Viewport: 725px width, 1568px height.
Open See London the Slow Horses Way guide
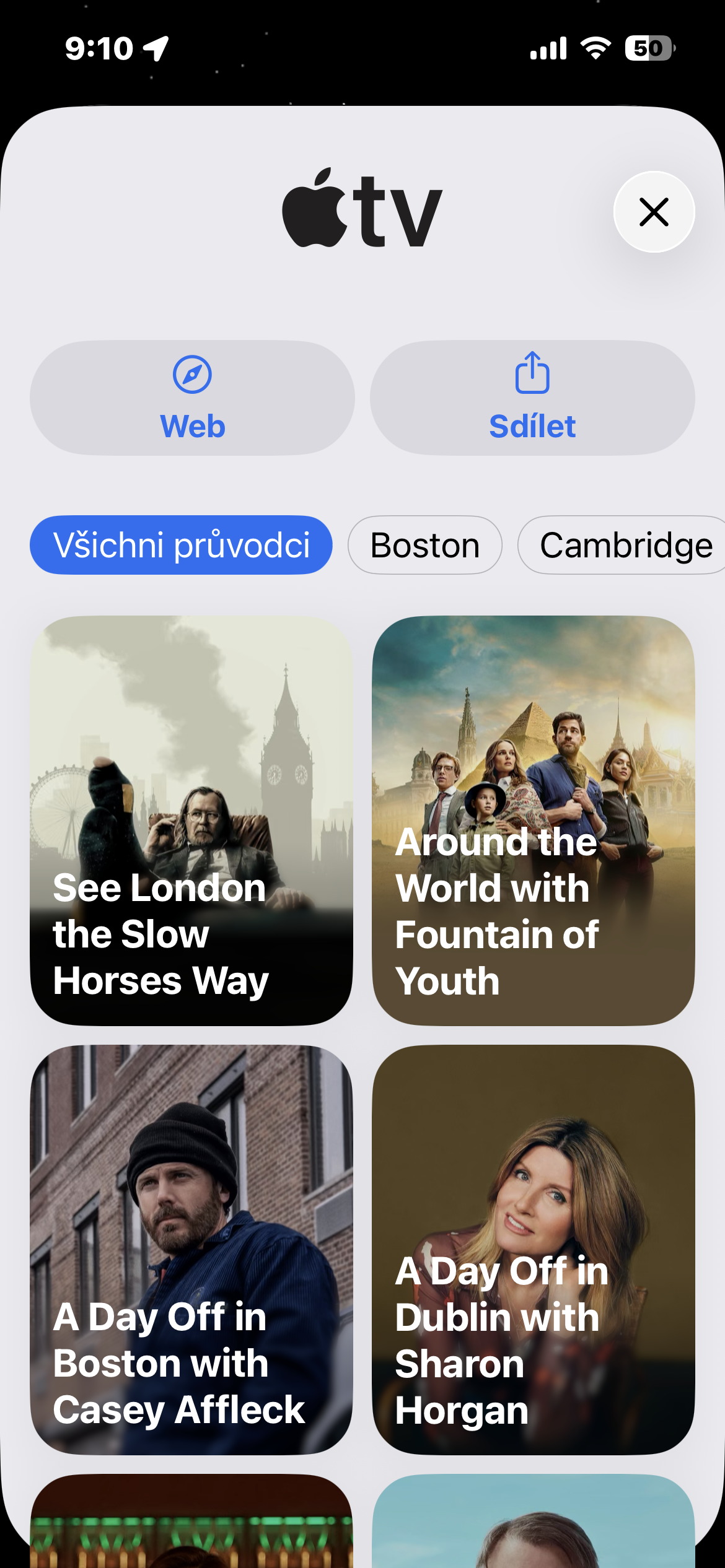[x=191, y=821]
